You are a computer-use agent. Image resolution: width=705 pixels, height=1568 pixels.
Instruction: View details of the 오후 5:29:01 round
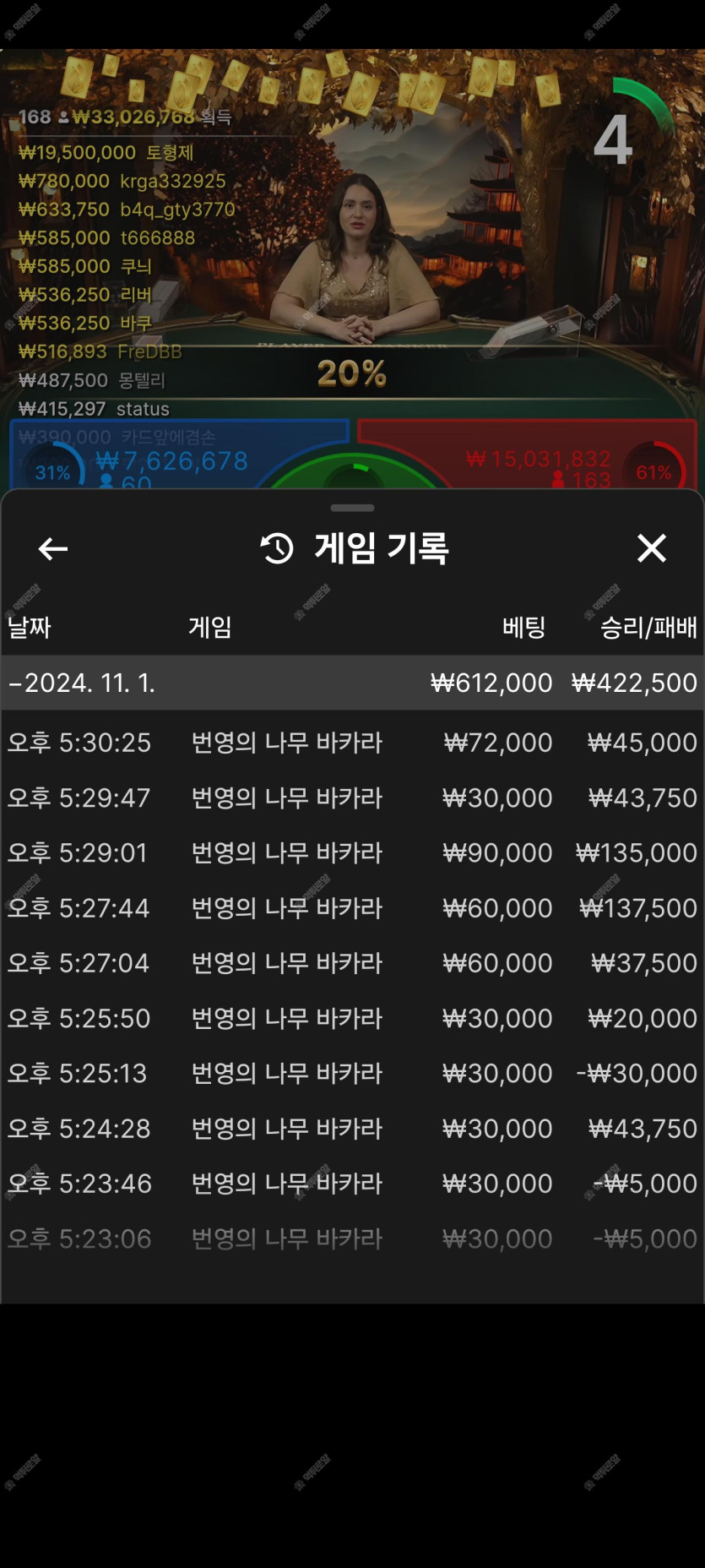(352, 852)
